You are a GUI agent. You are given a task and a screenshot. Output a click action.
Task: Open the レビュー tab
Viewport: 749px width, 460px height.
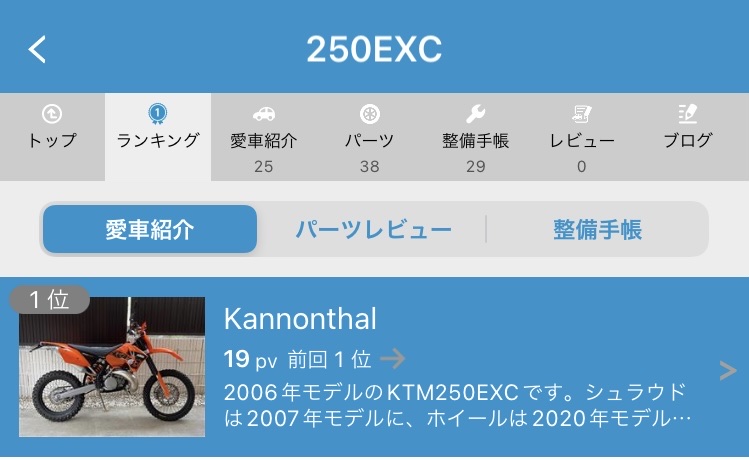581,138
